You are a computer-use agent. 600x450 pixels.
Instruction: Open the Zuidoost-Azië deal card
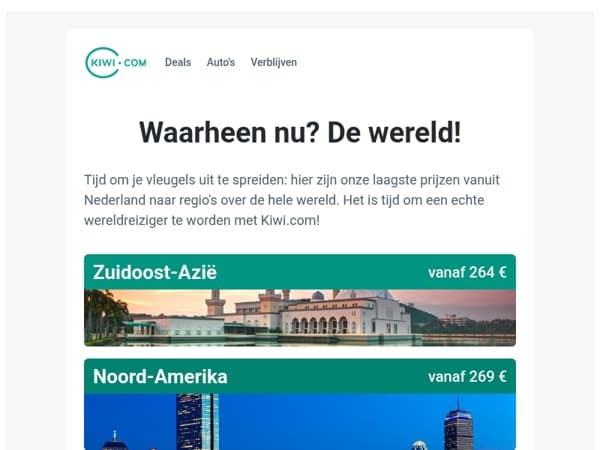300,300
